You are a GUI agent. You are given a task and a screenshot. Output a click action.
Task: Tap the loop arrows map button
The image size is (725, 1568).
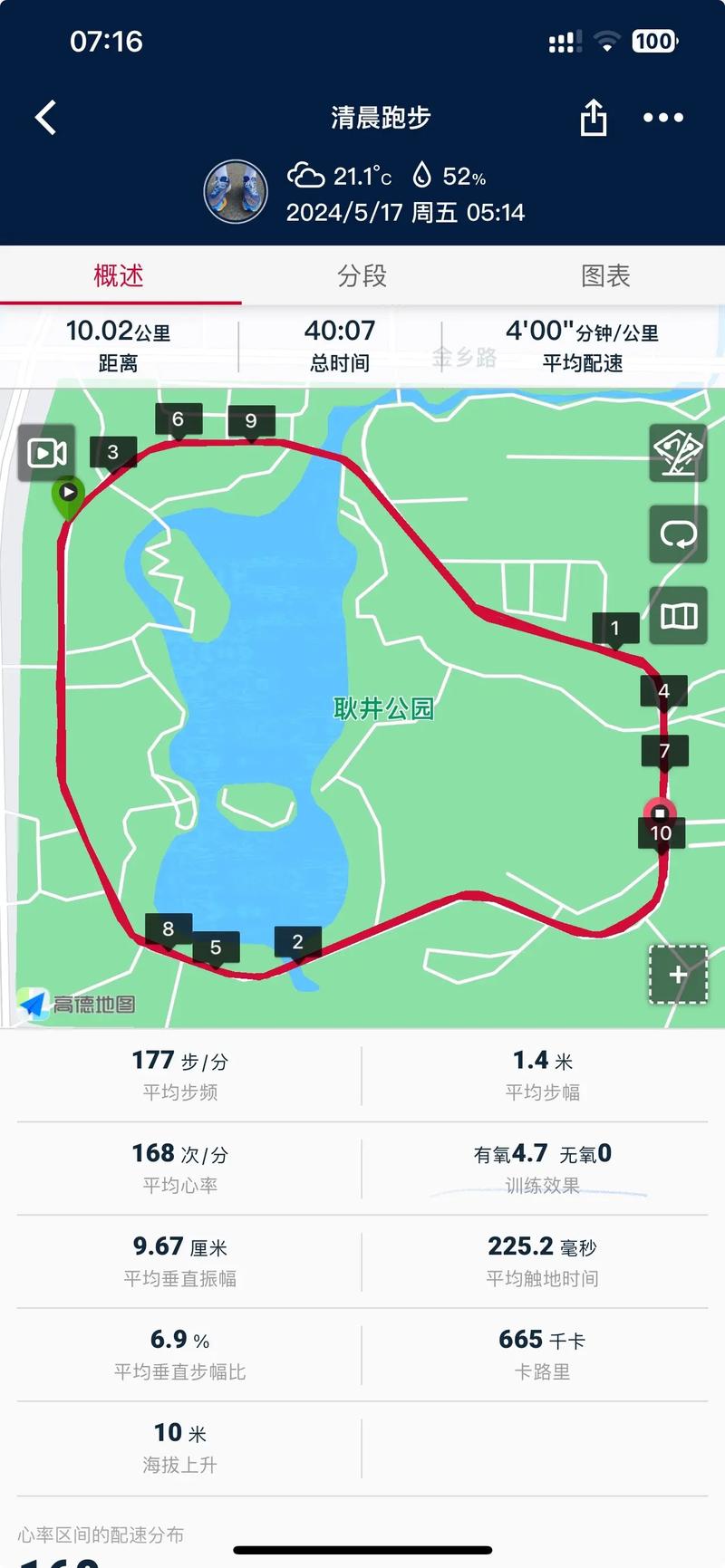[x=678, y=534]
